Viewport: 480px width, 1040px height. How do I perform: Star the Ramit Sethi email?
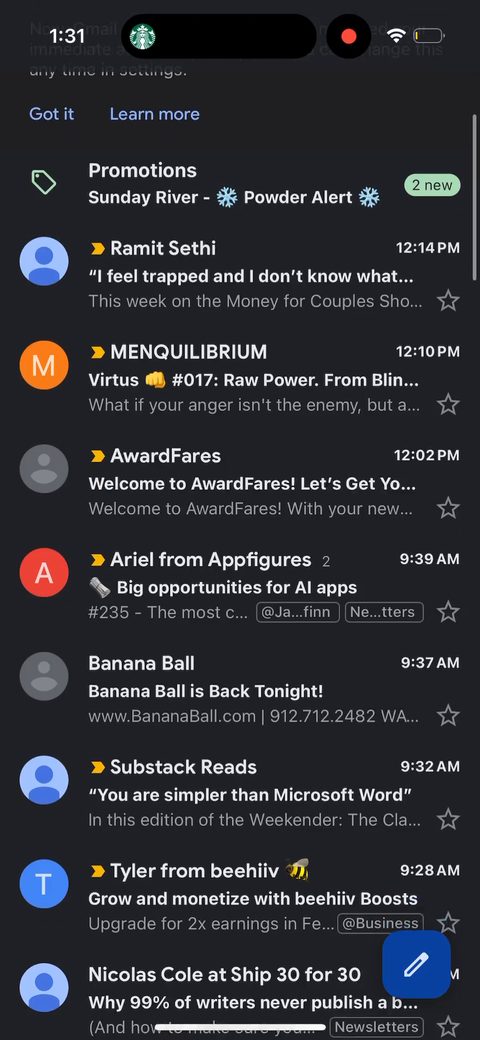pyautogui.click(x=449, y=300)
